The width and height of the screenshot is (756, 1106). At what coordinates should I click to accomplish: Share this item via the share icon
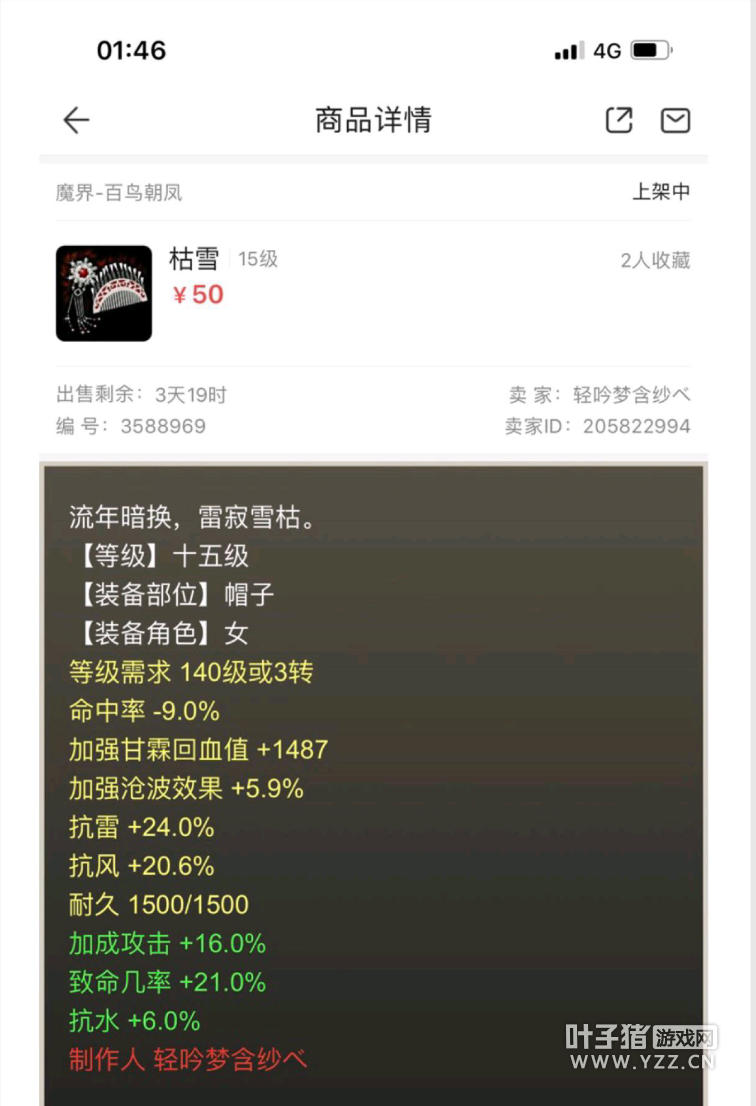(x=619, y=121)
